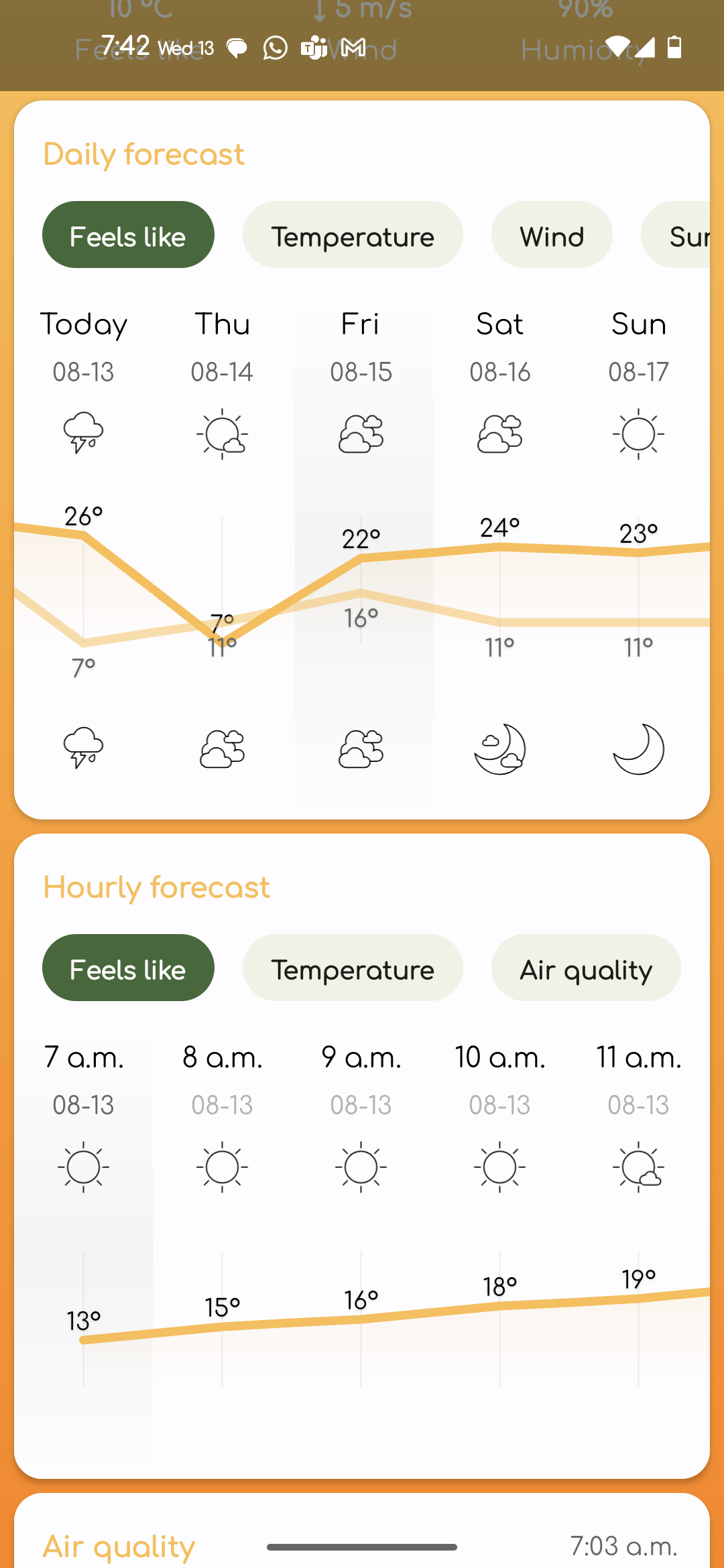Open the 8 a.m. hourly details

click(x=223, y=1240)
